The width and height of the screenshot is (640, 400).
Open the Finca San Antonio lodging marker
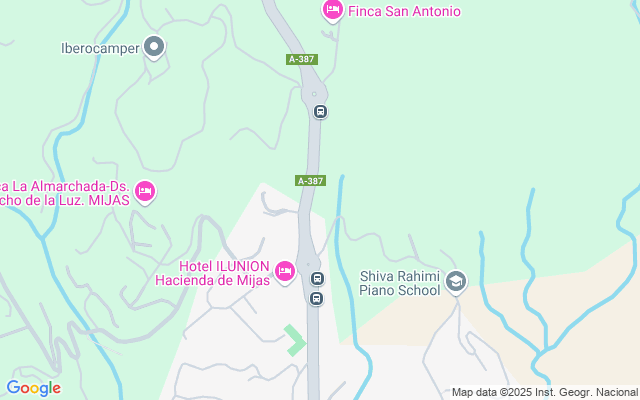point(333,10)
